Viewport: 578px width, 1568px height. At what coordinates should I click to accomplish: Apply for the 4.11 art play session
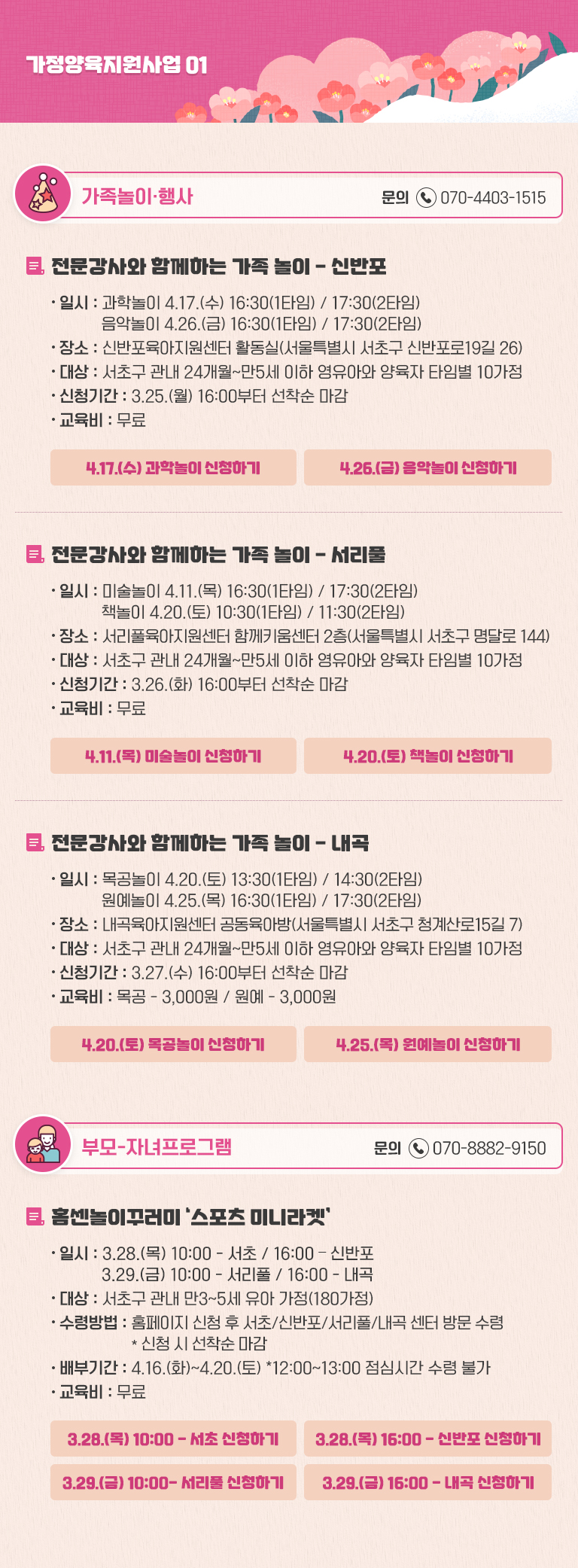[173, 756]
